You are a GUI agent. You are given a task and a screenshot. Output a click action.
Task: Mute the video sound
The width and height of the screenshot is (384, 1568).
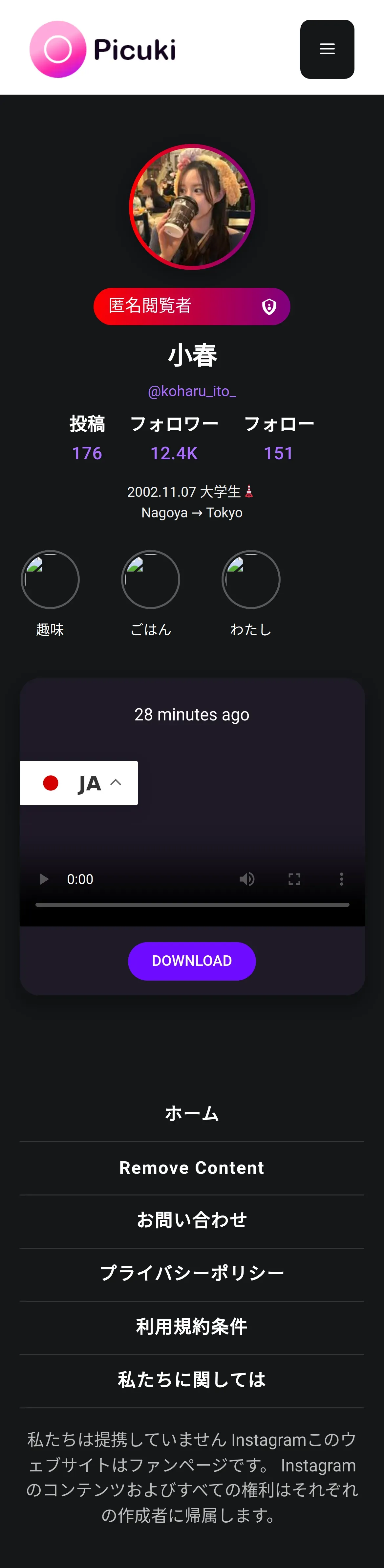tap(247, 879)
